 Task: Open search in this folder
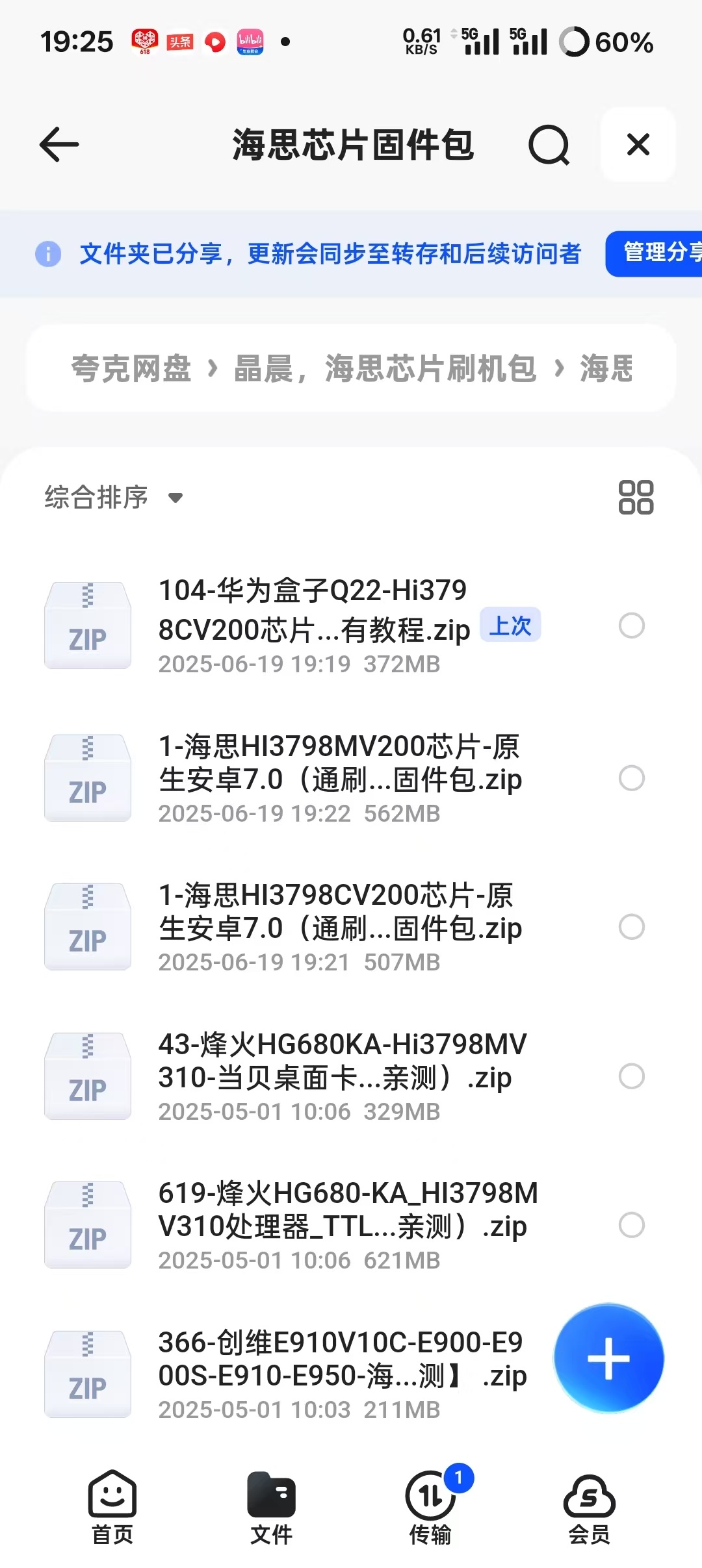(549, 144)
